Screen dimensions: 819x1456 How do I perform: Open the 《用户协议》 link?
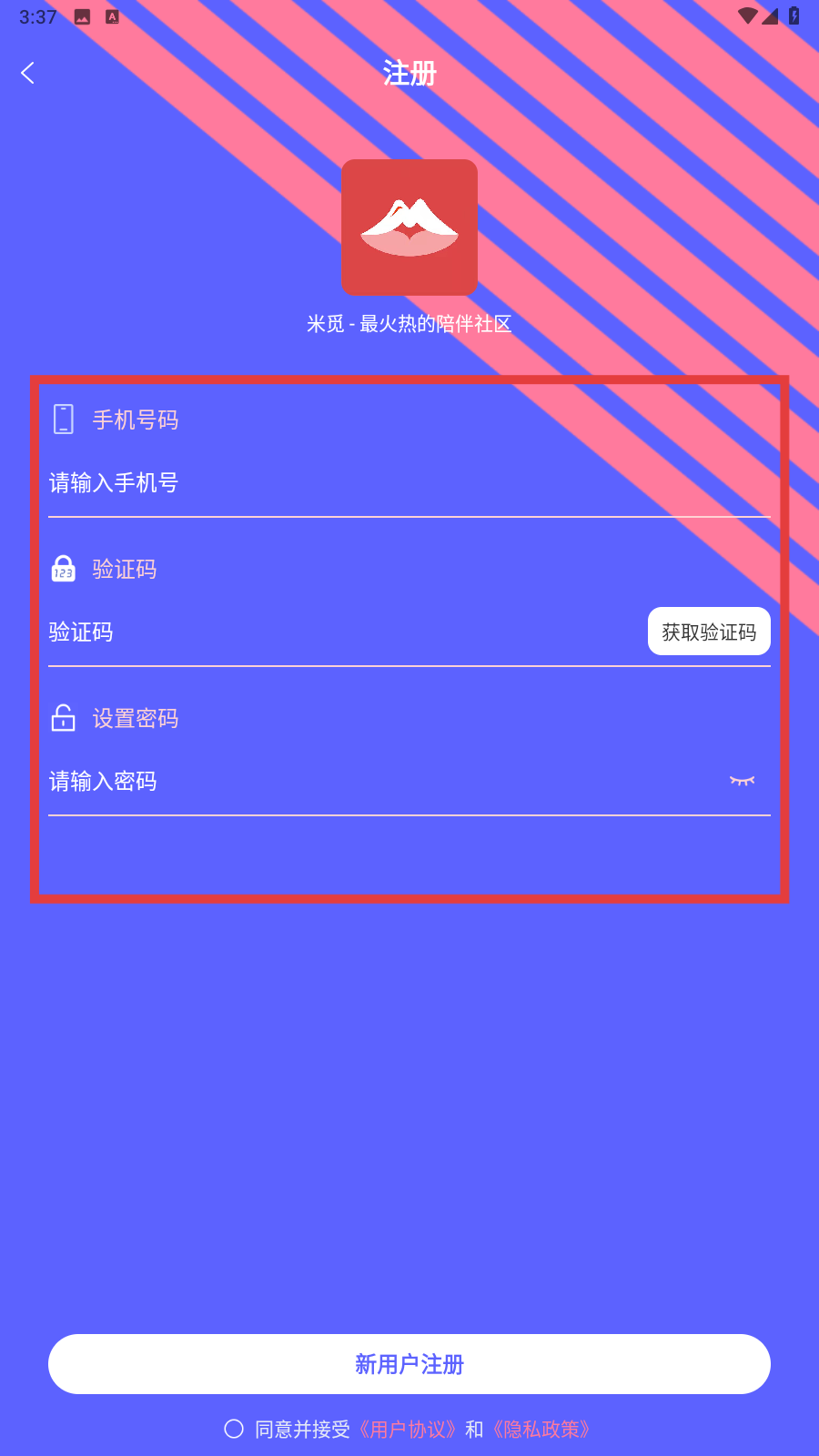[408, 1430]
